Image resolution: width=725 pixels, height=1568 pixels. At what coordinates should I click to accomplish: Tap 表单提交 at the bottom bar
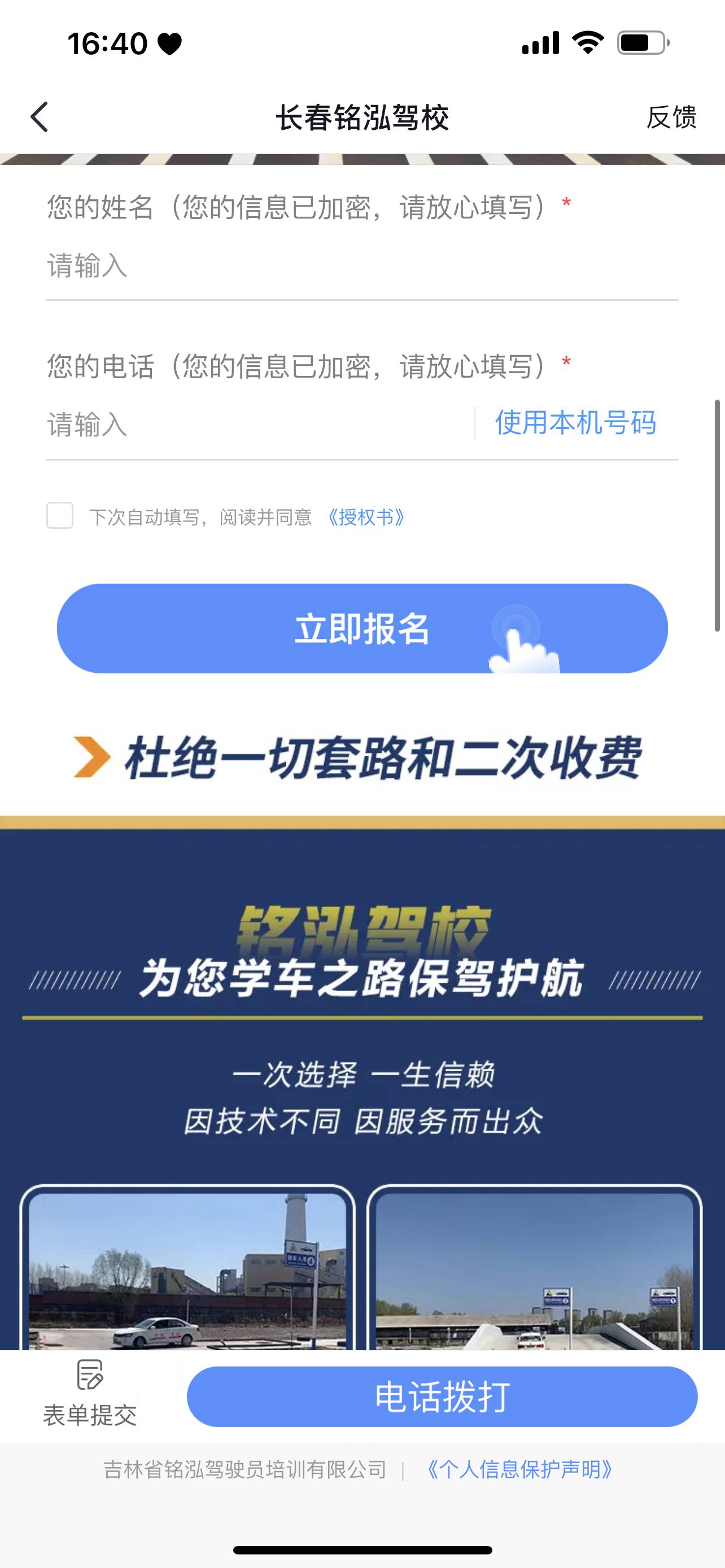(90, 1396)
